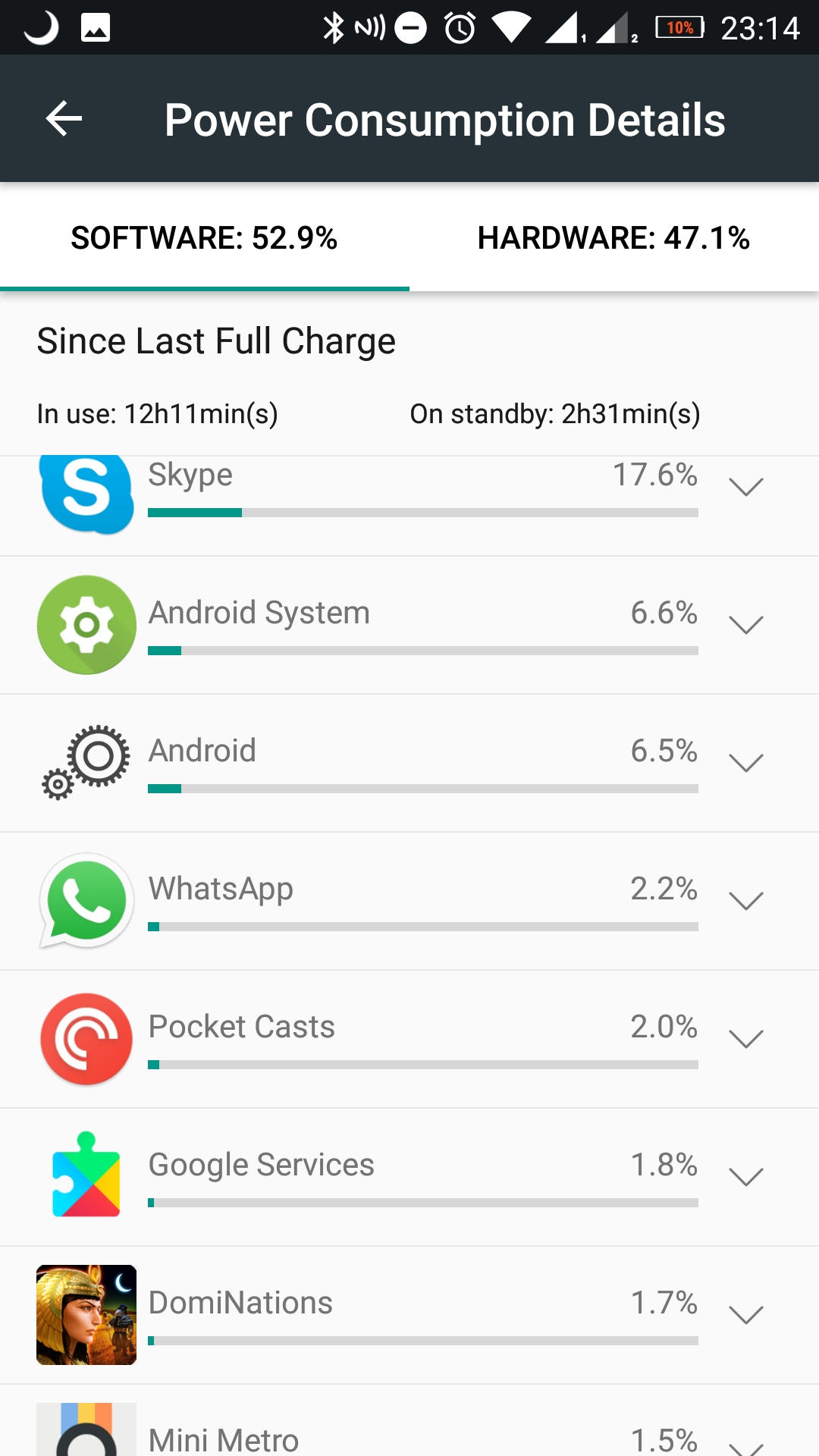Expand the Android System entry
Viewport: 819px width, 1456px height.
pos(745,625)
